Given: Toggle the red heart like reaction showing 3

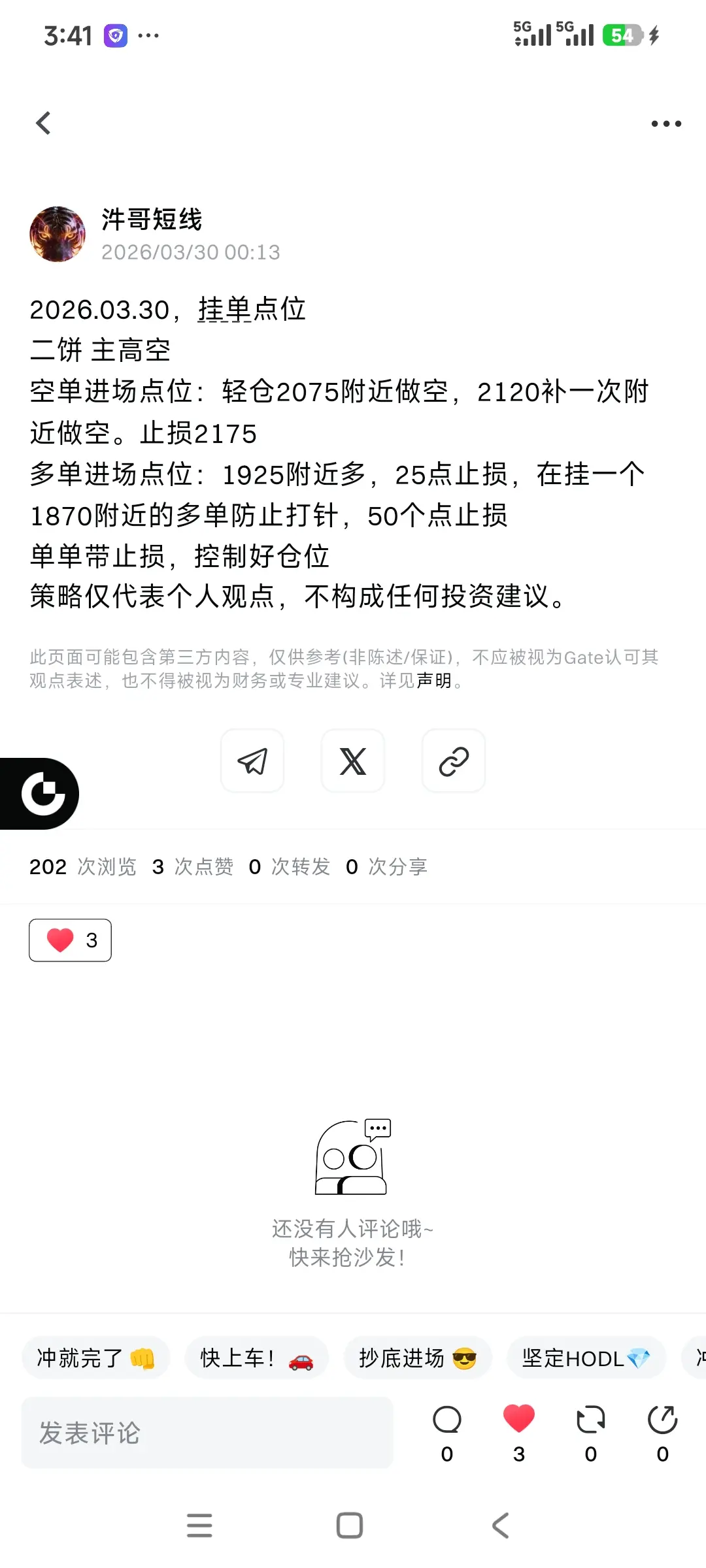Looking at the screenshot, I should coord(70,940).
